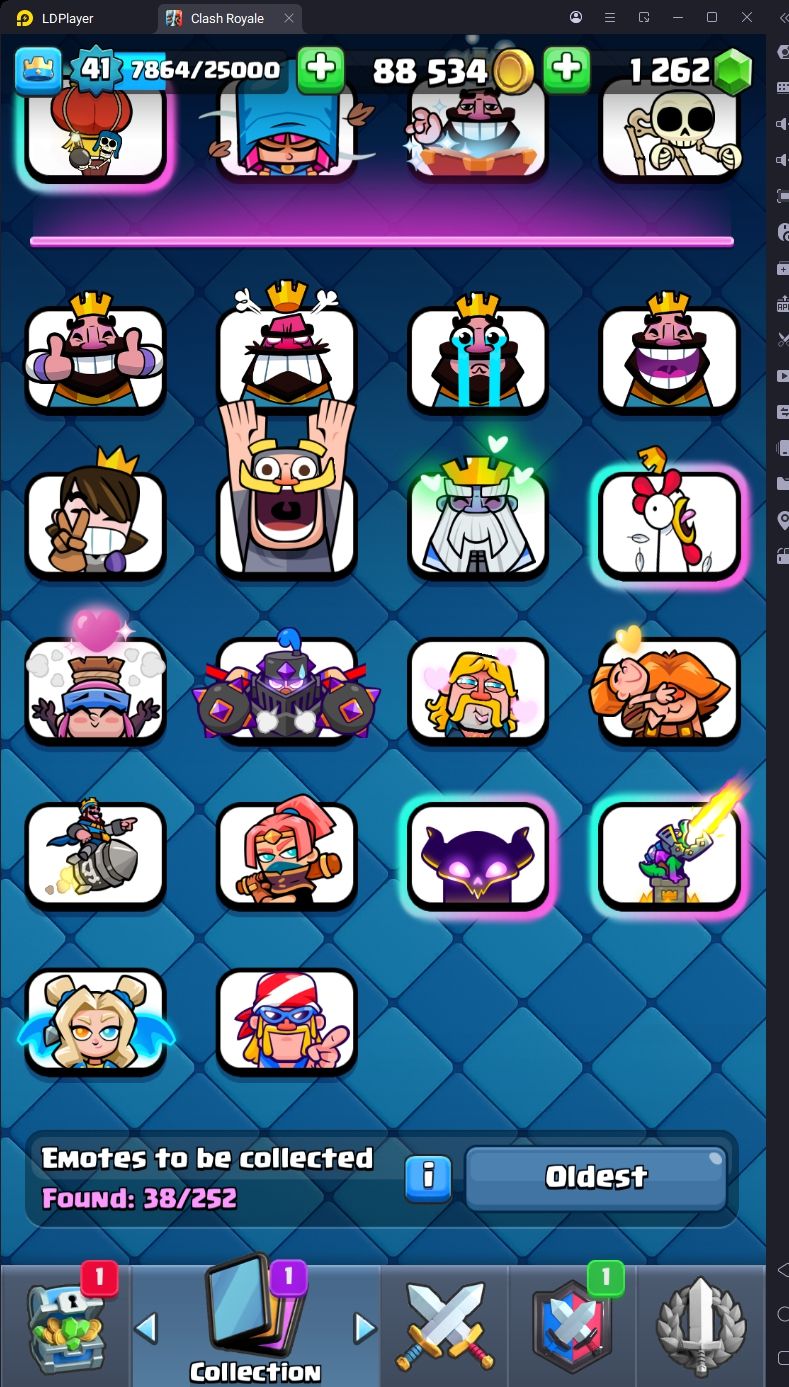
Task: Open the Shop chest tab
Action: click(x=66, y=1325)
